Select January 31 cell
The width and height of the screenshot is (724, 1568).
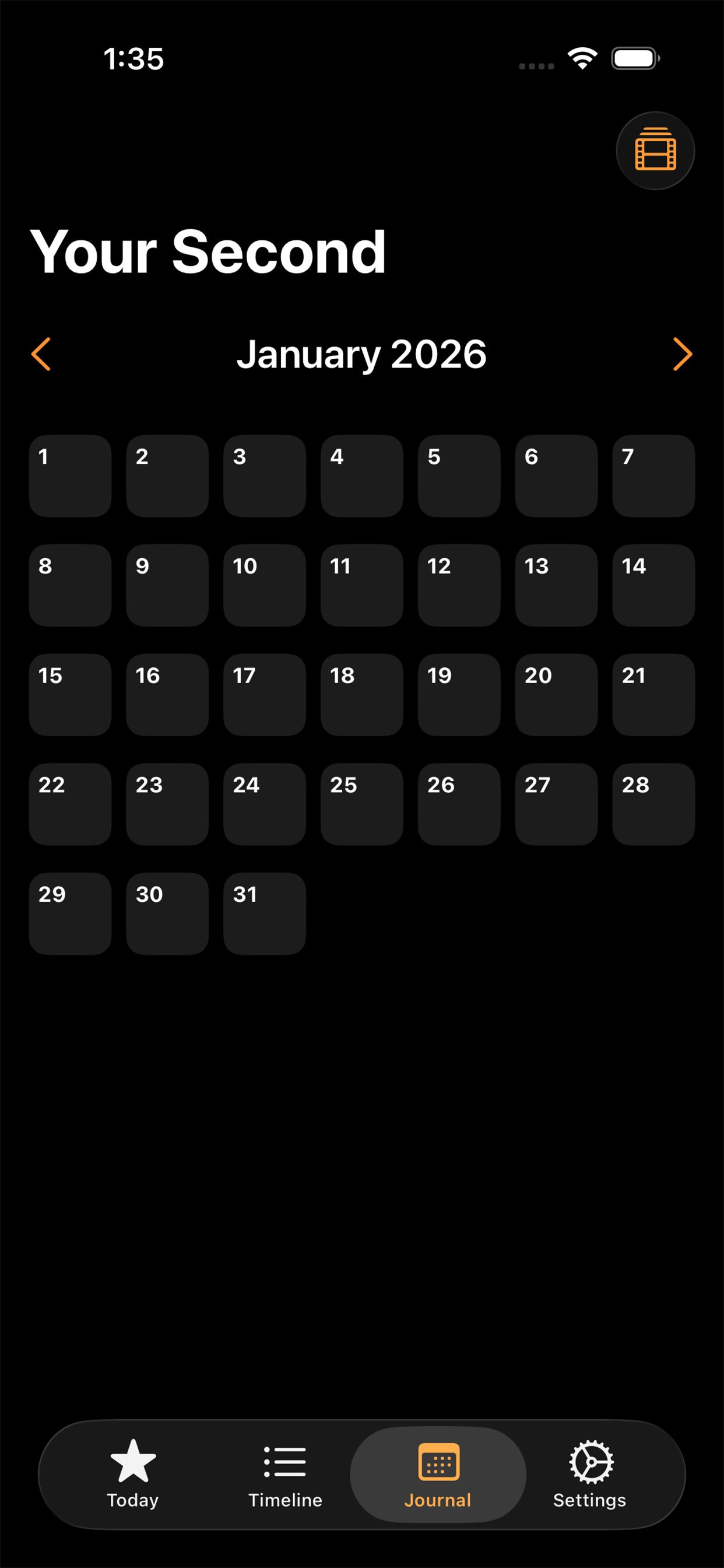click(x=265, y=913)
